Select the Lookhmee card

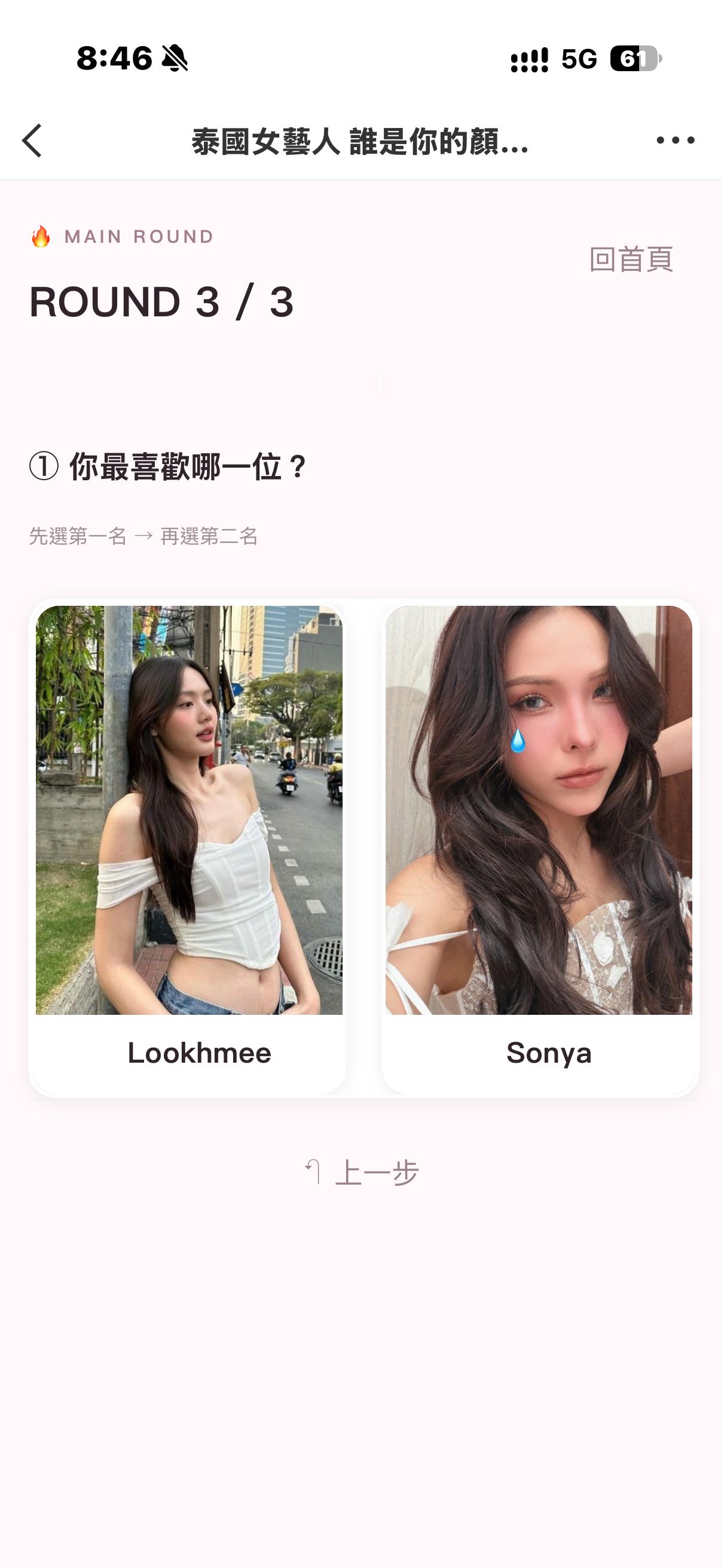pos(188,847)
